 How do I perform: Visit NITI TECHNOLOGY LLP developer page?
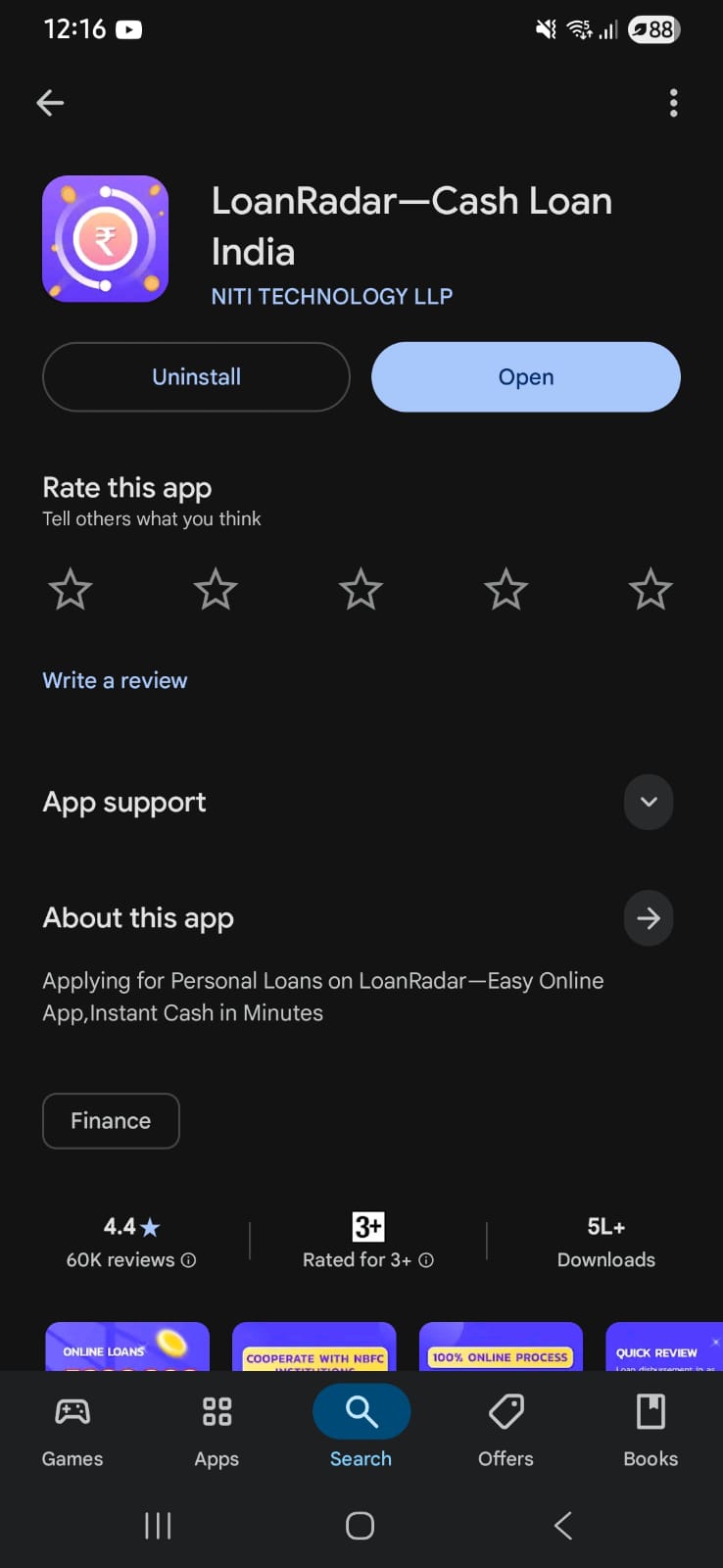[331, 296]
